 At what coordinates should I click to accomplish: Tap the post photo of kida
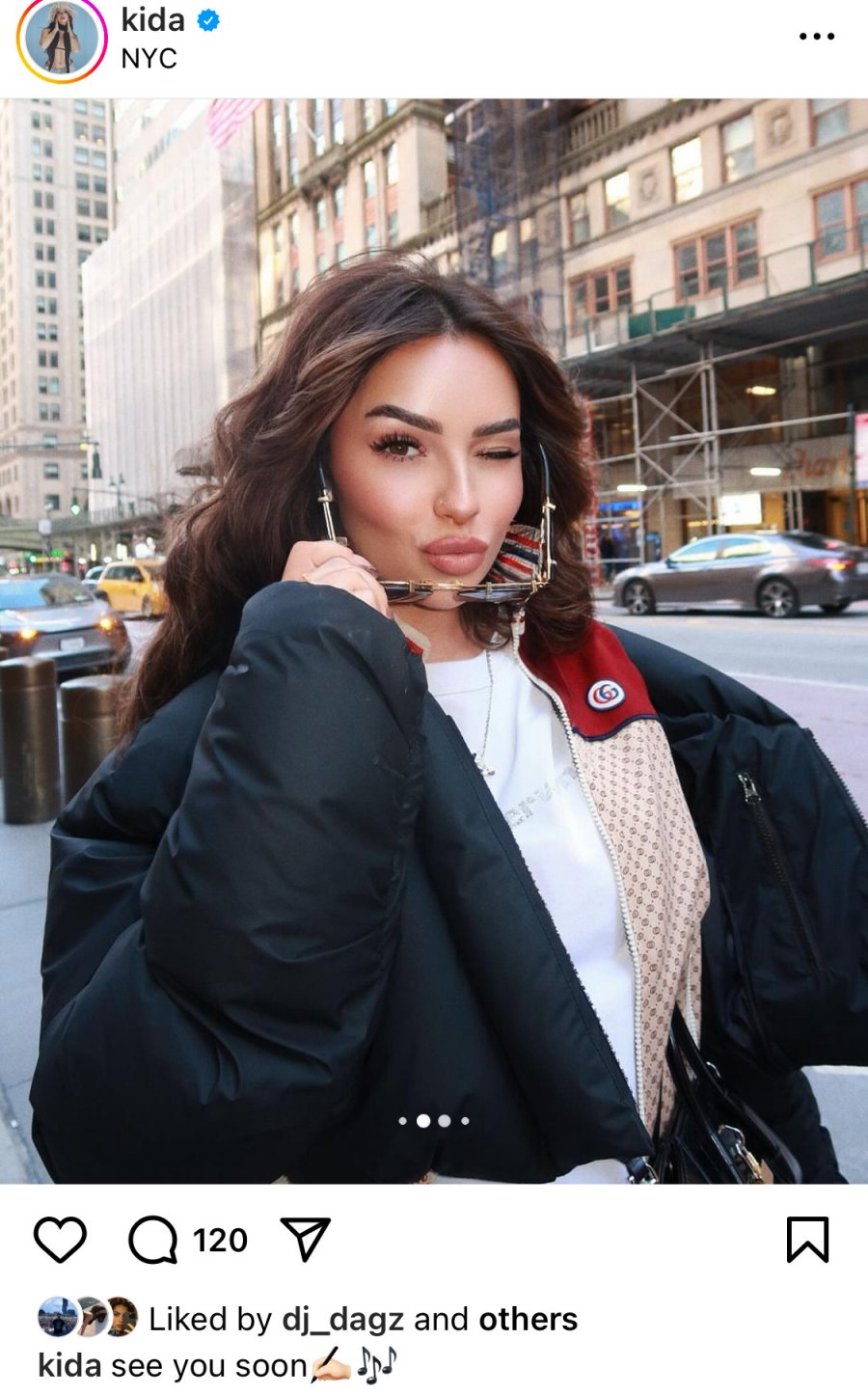click(434, 641)
